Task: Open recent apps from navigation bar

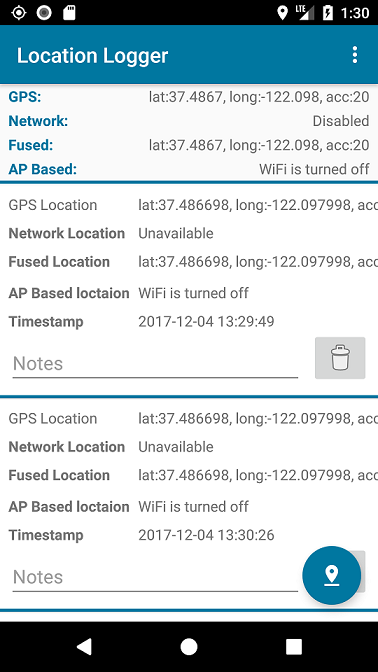Action: click(x=294, y=647)
